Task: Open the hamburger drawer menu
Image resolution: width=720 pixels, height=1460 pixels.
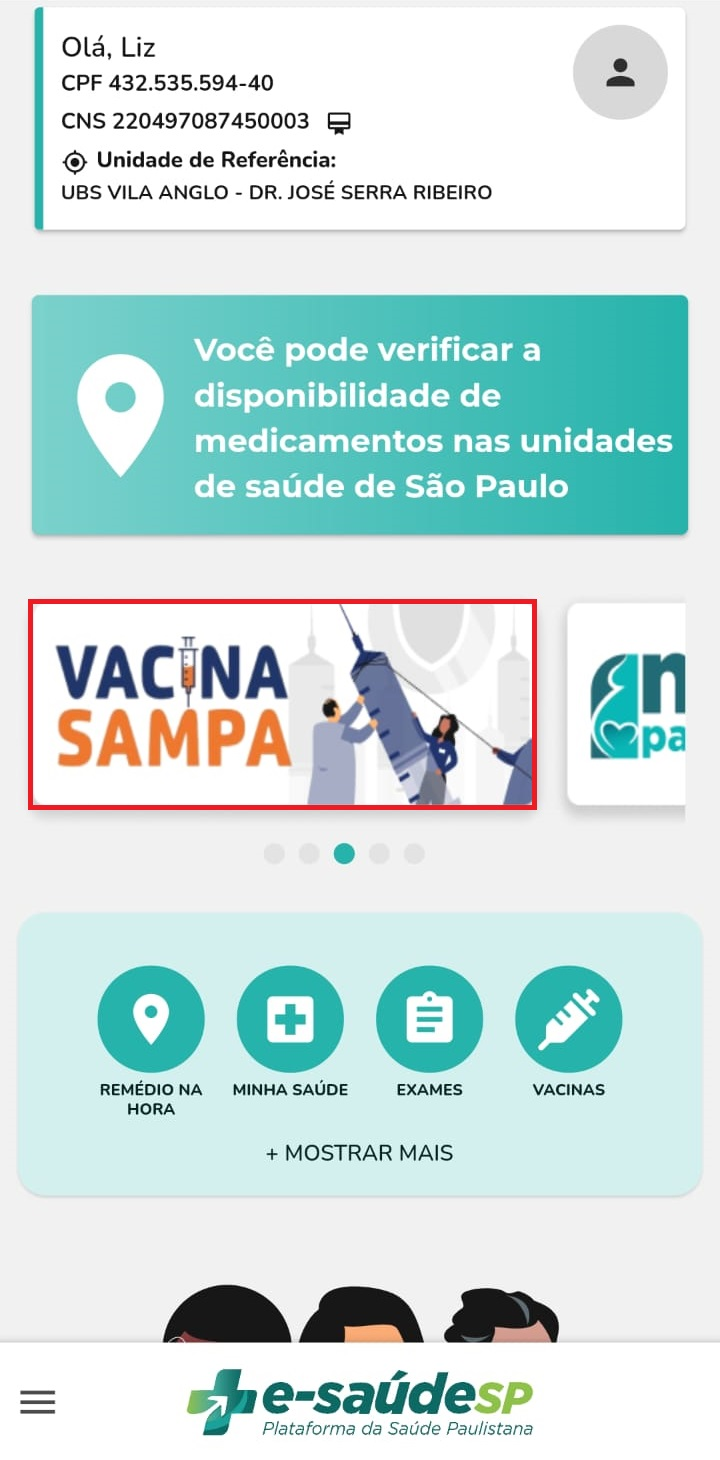Action: [x=38, y=1402]
